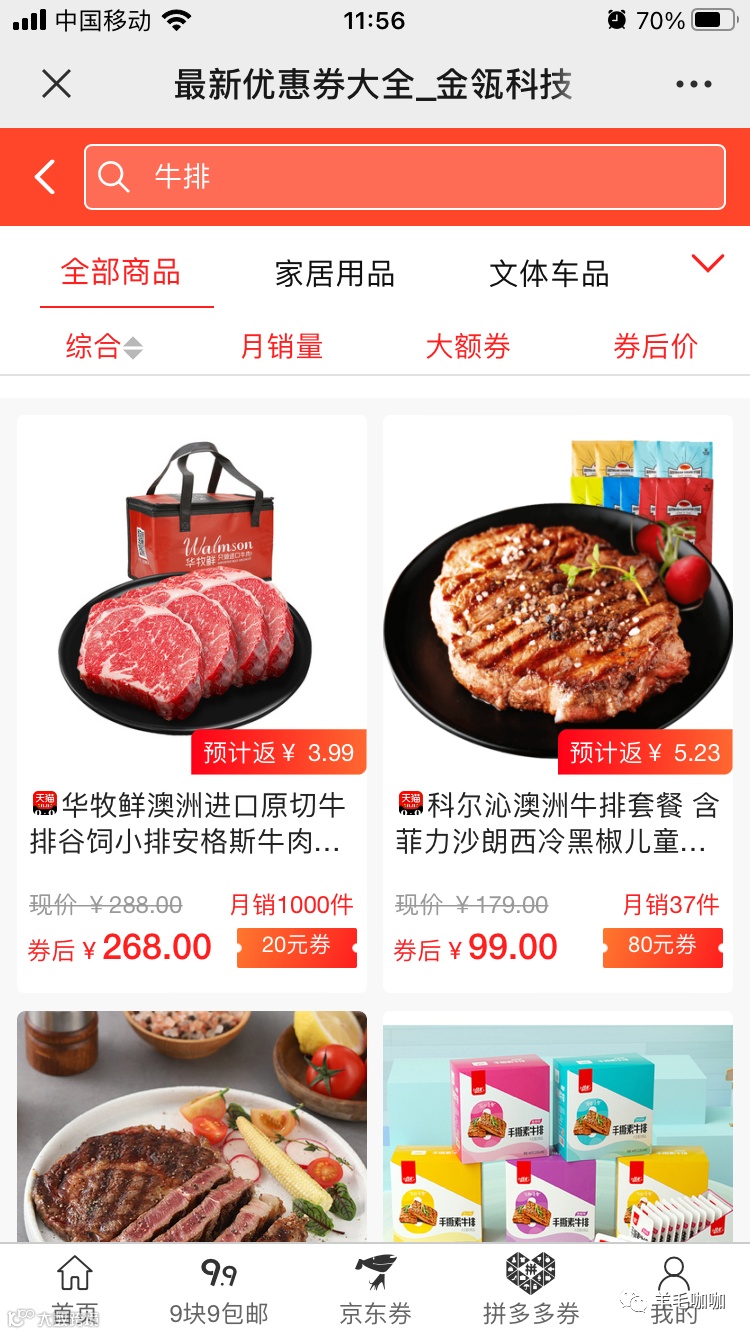
Task: Switch to 文体车品 category
Action: [x=549, y=273]
